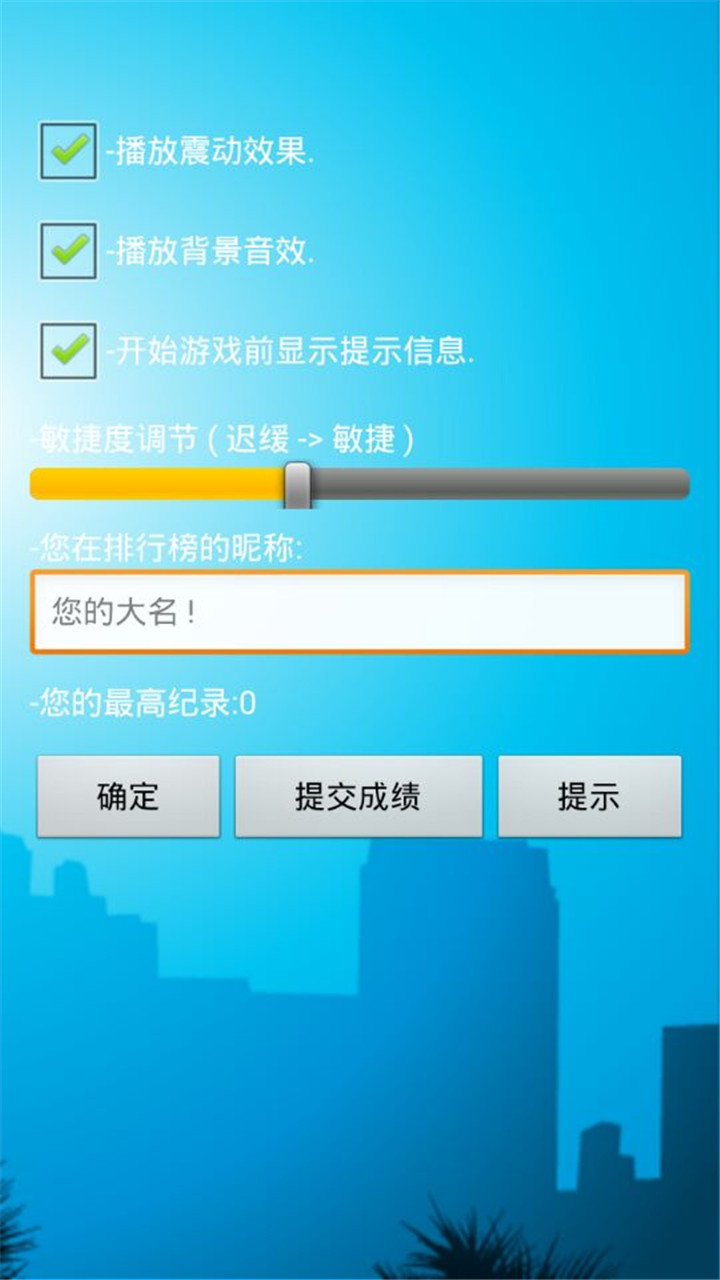Image resolution: width=720 pixels, height=1280 pixels.
Task: Tap the 提交成绩 submit score button
Action: point(358,795)
